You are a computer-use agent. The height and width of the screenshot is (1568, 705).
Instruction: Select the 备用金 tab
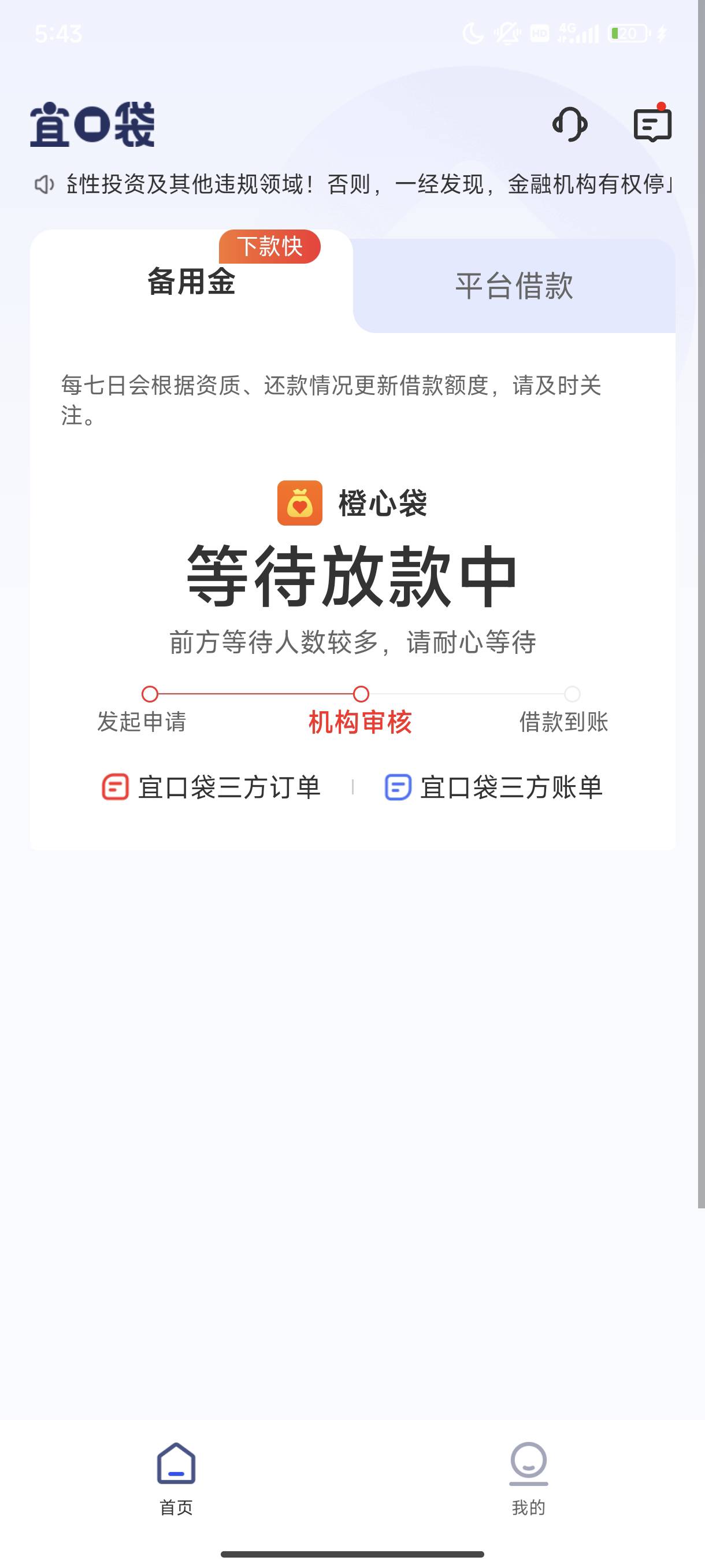click(x=192, y=282)
